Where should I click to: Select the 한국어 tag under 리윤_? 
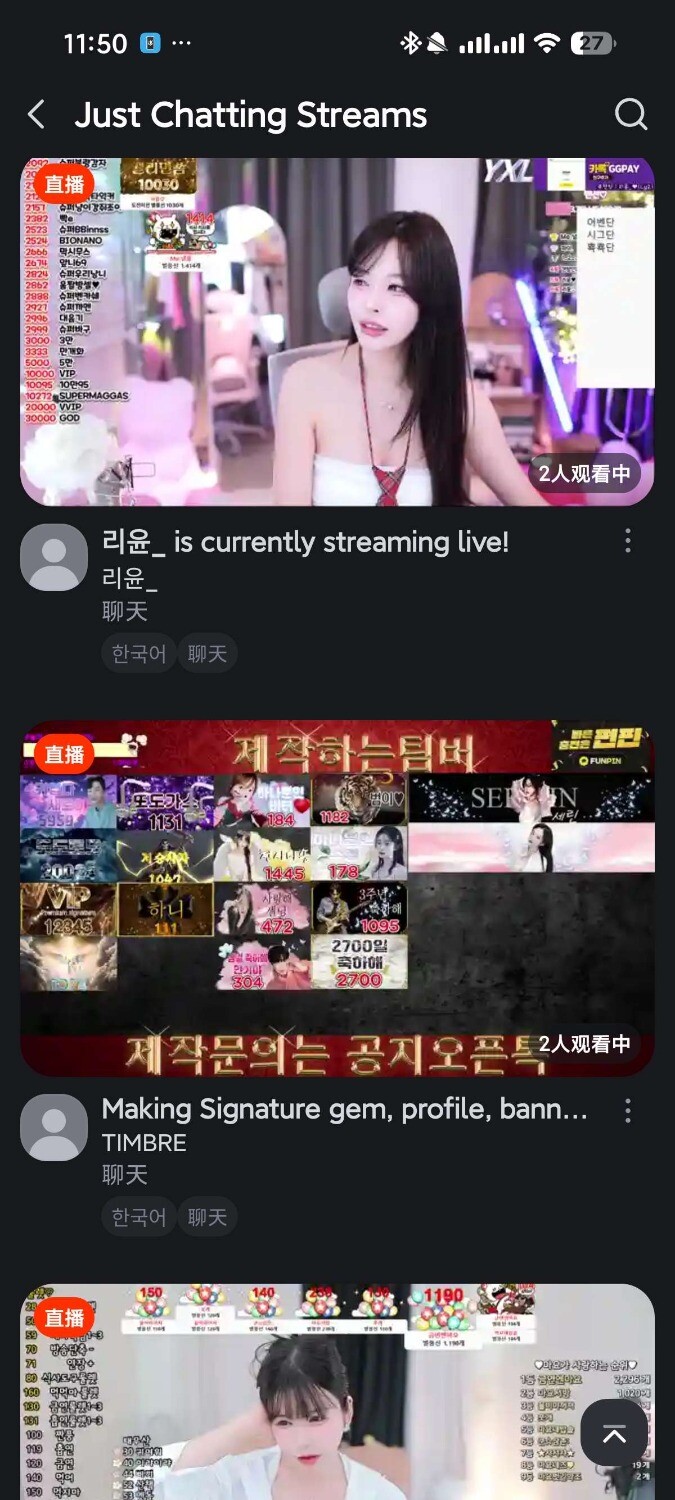tap(139, 654)
